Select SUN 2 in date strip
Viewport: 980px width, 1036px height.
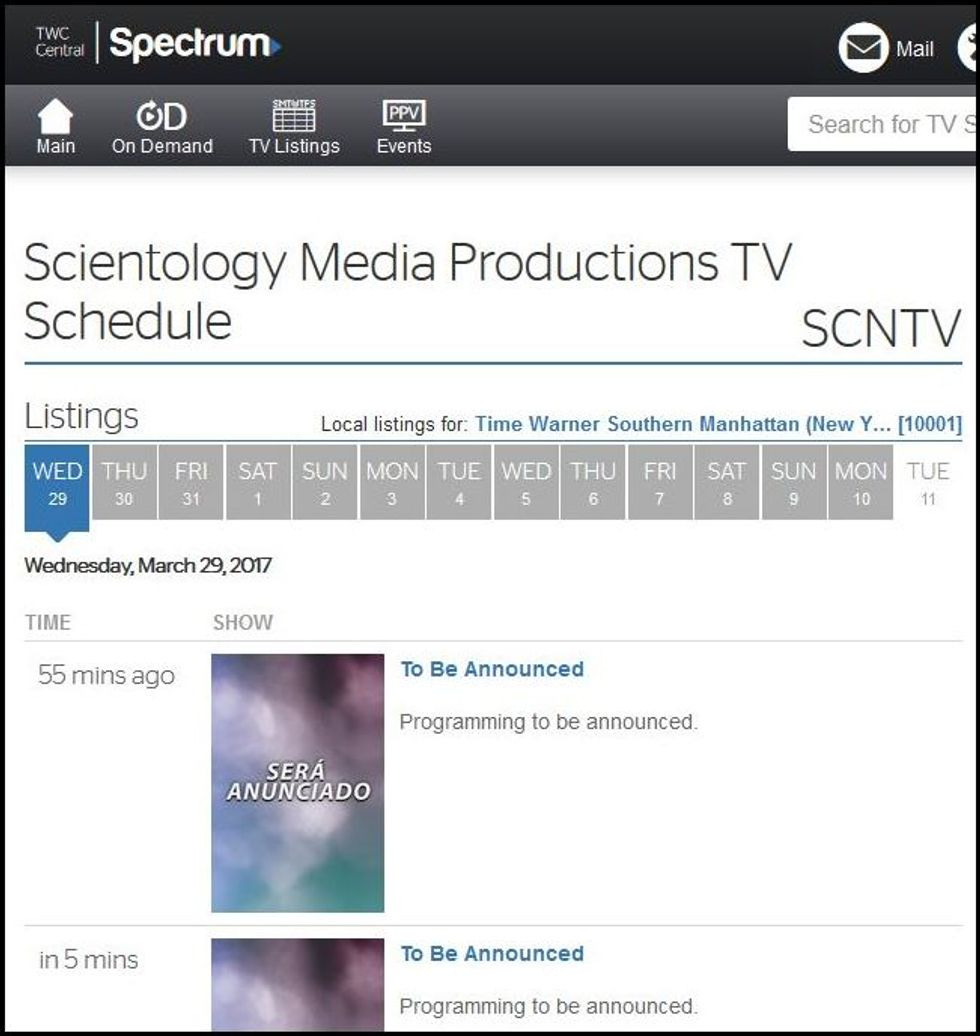click(x=325, y=482)
